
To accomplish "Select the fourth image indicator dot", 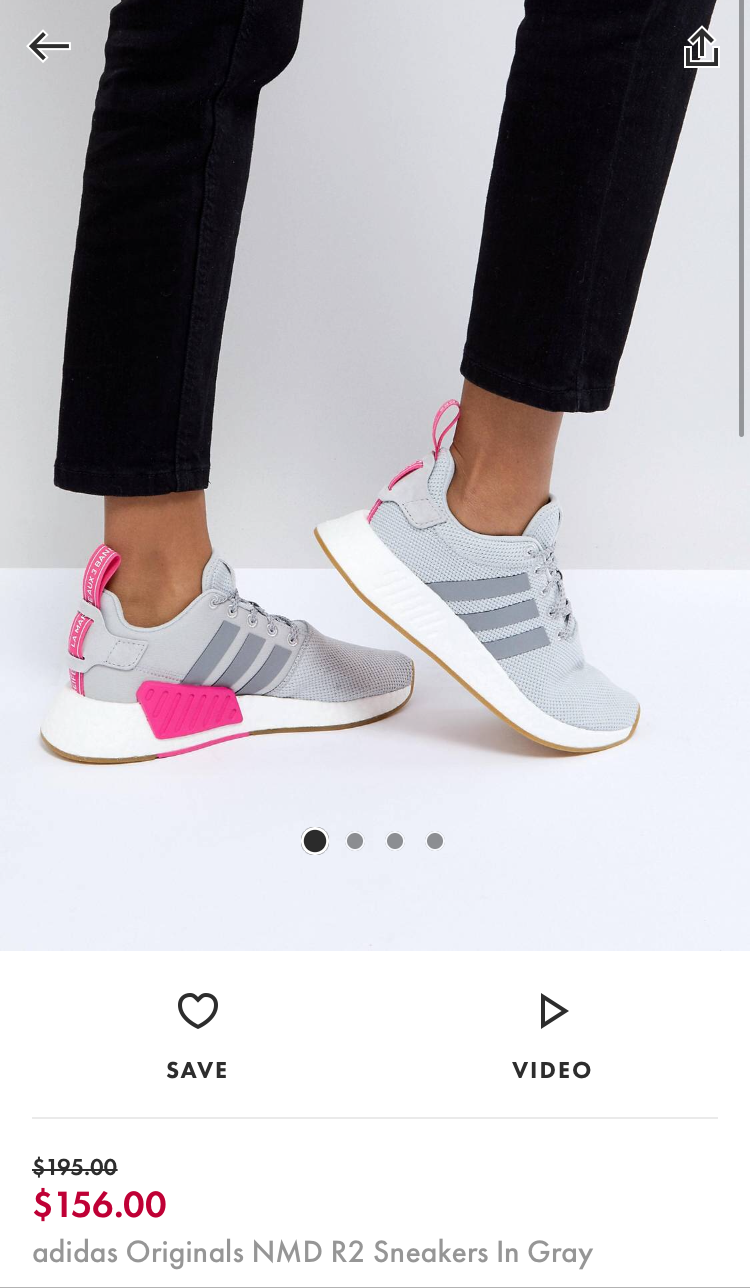I will pyautogui.click(x=435, y=841).
